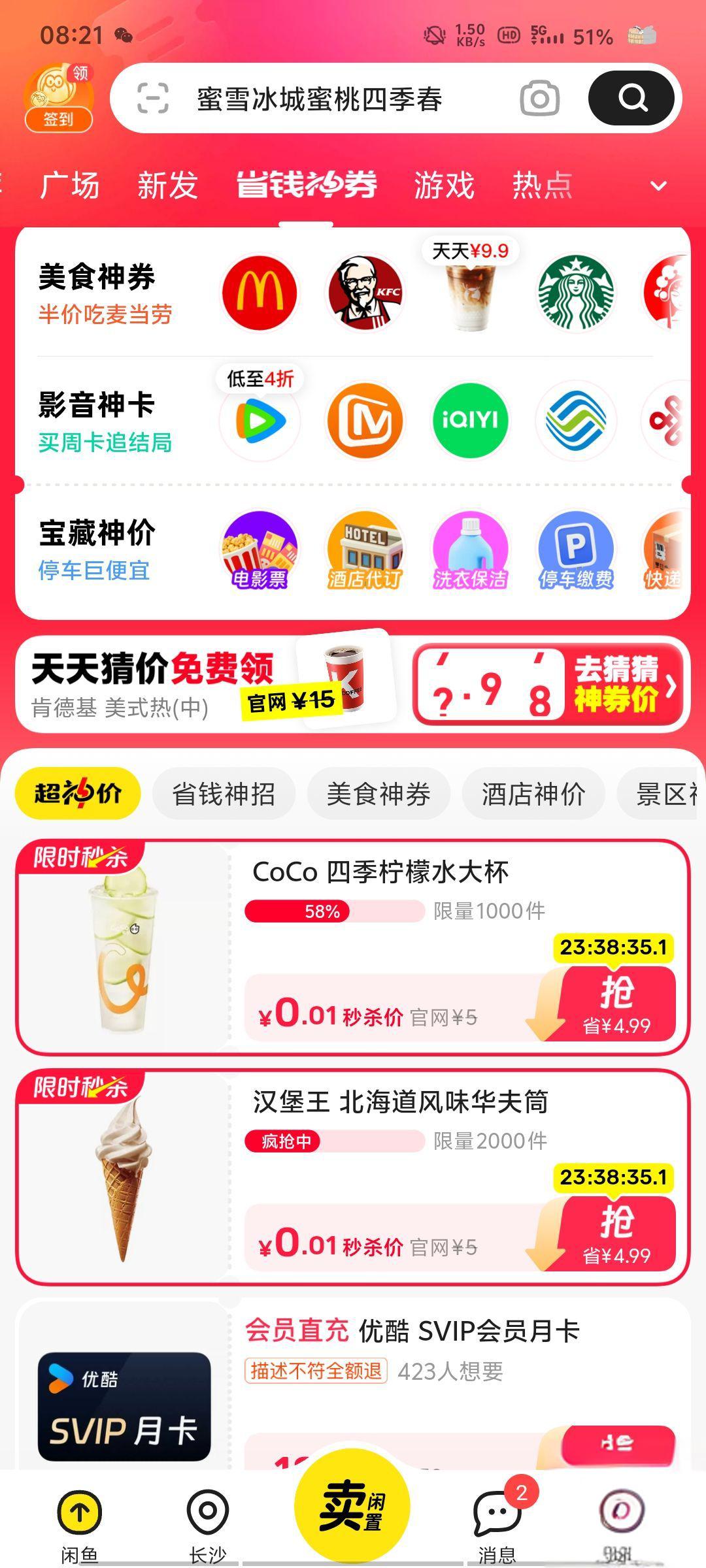Open the scan code icon in search bar
The image size is (706, 1568).
pyautogui.click(x=153, y=99)
